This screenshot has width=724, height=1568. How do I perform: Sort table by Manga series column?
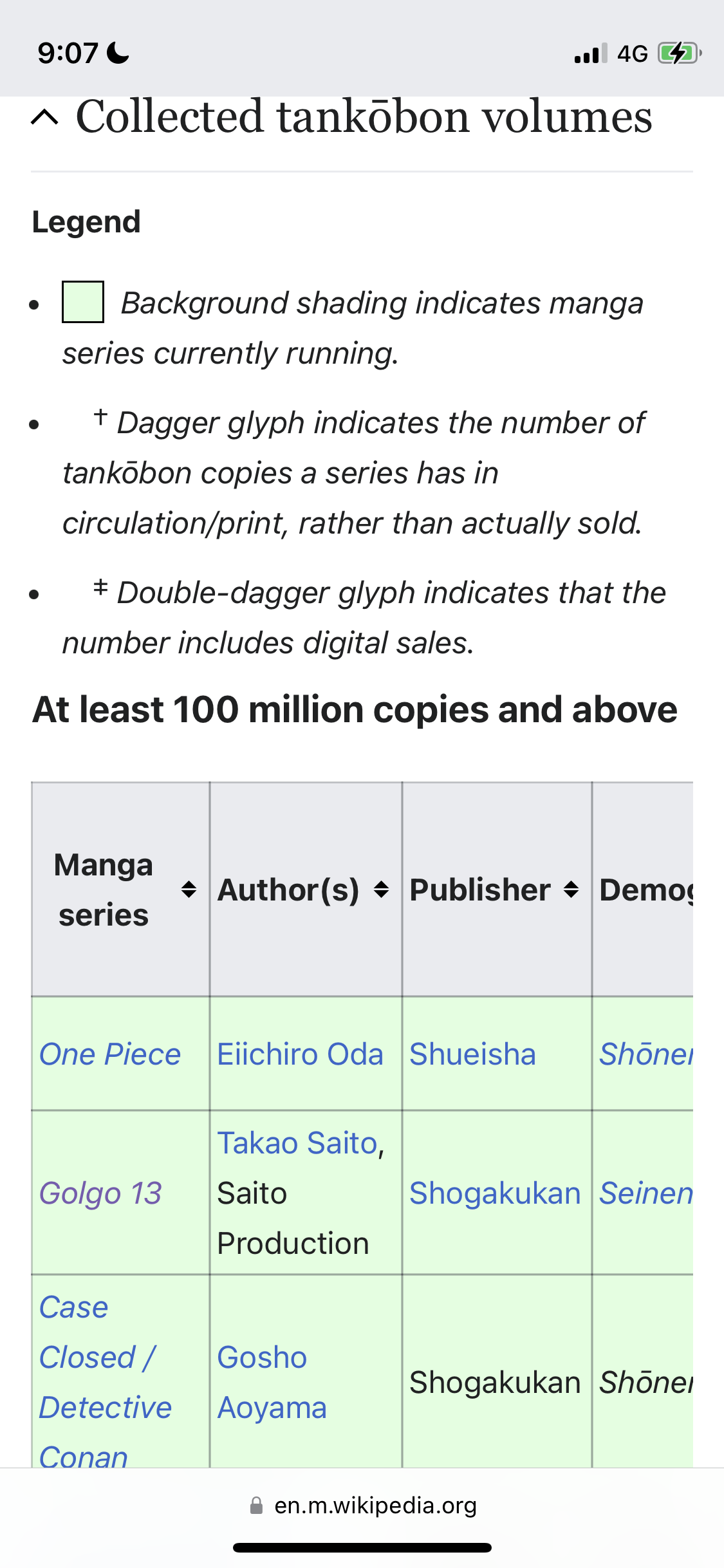coord(188,890)
